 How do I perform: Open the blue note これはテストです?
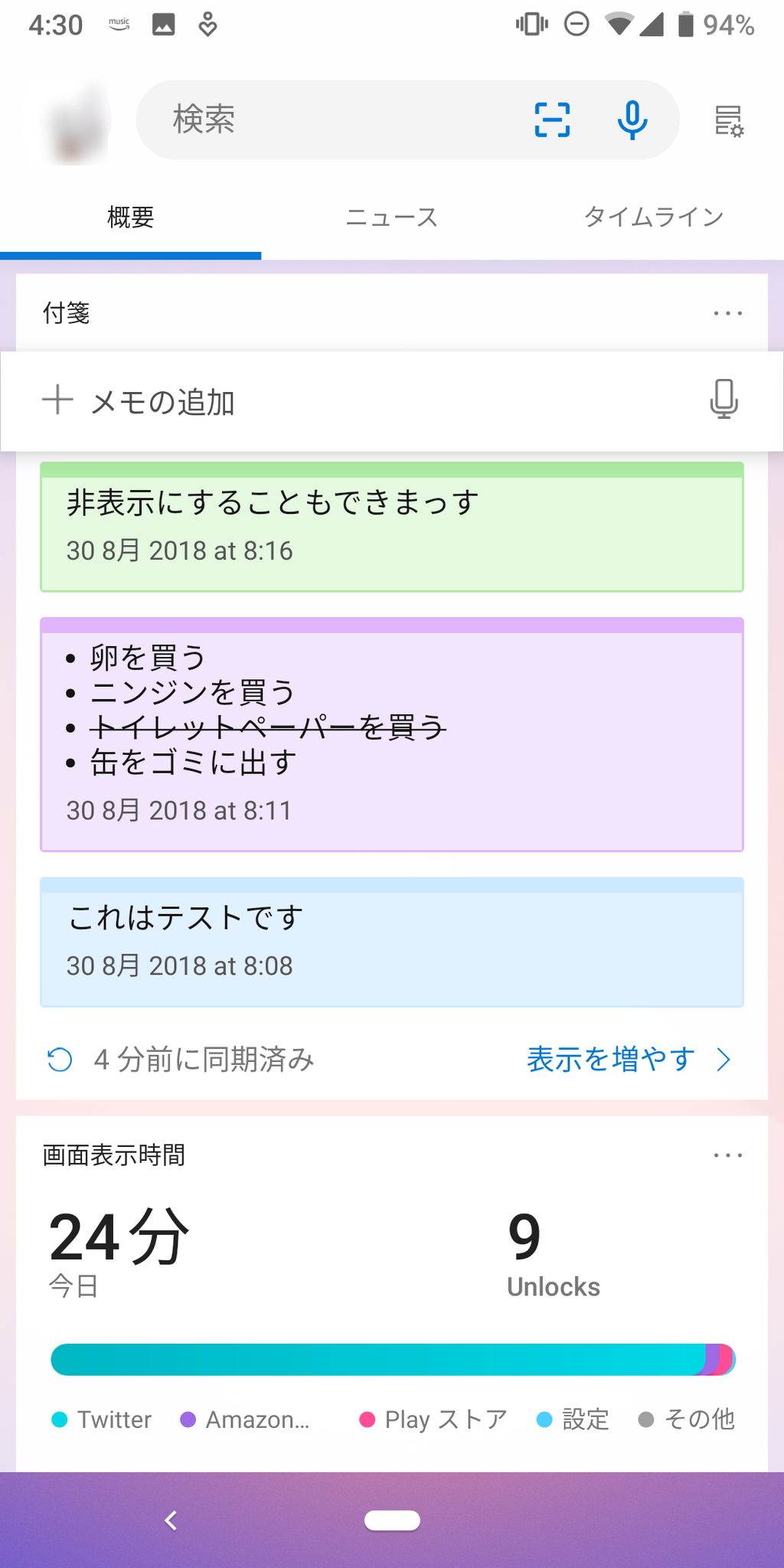pos(391,942)
